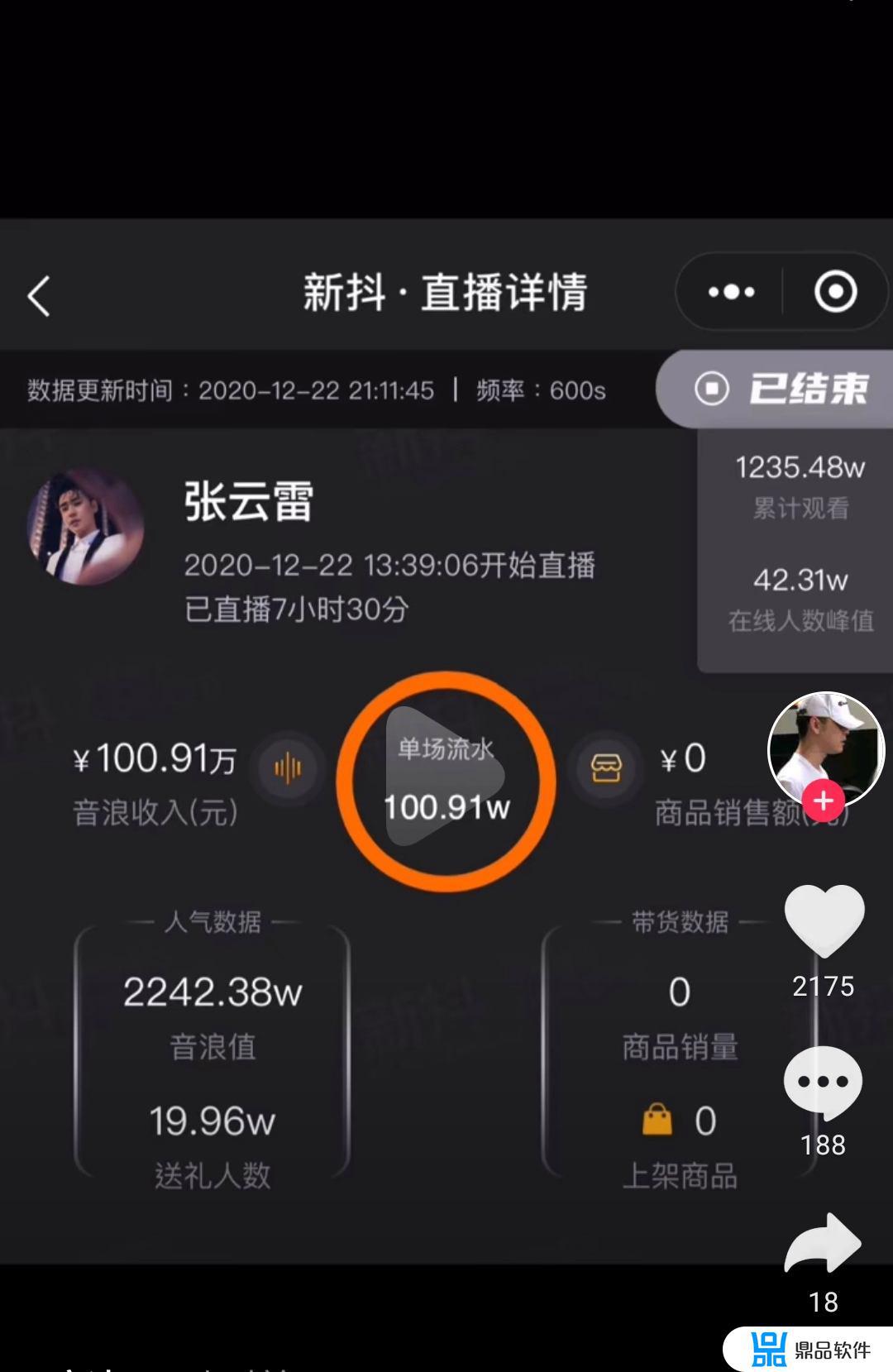Share this video using the arrow
893x1372 pixels.
823,1244
